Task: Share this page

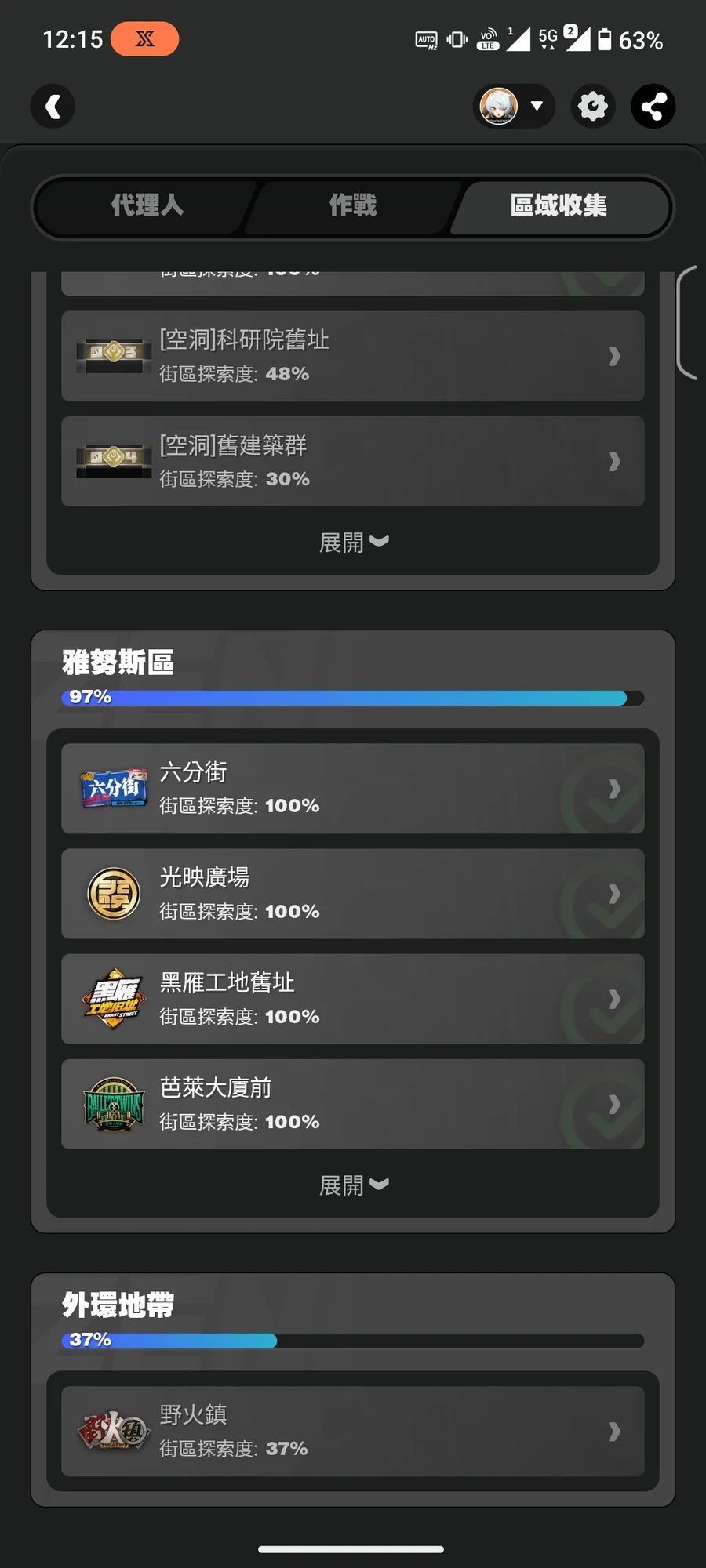Action: [653, 106]
